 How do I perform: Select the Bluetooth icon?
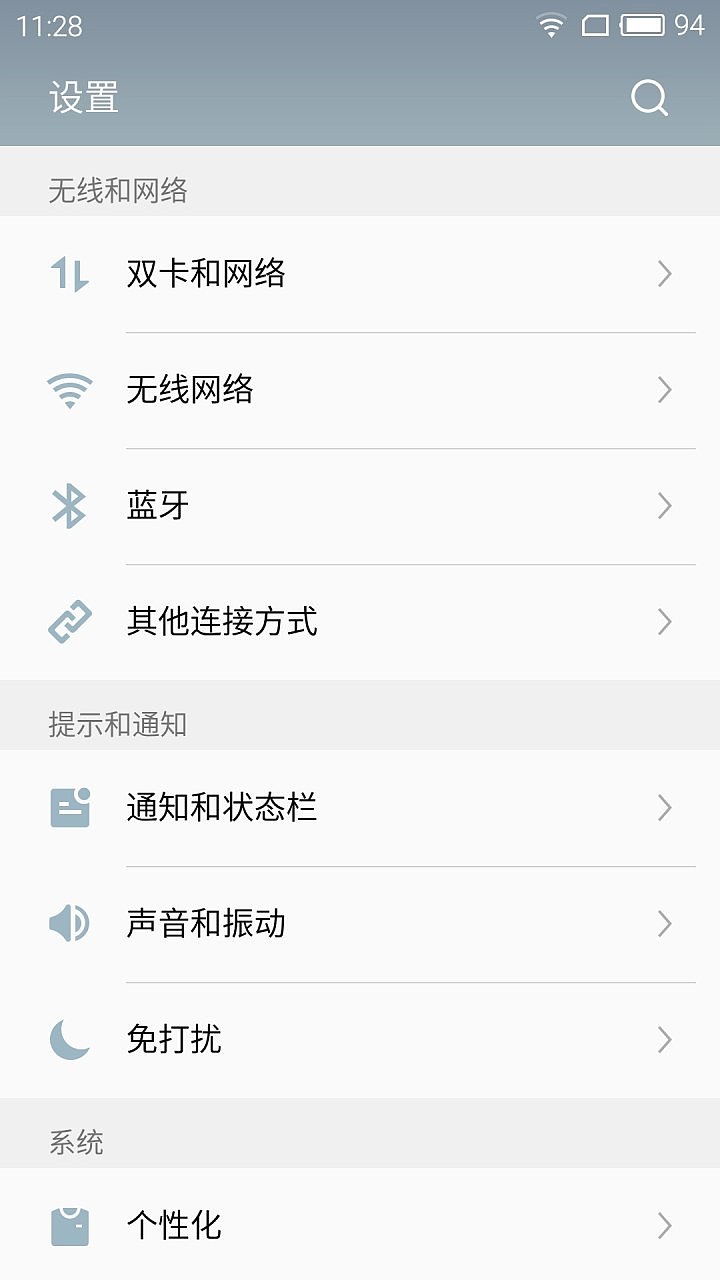pos(68,506)
